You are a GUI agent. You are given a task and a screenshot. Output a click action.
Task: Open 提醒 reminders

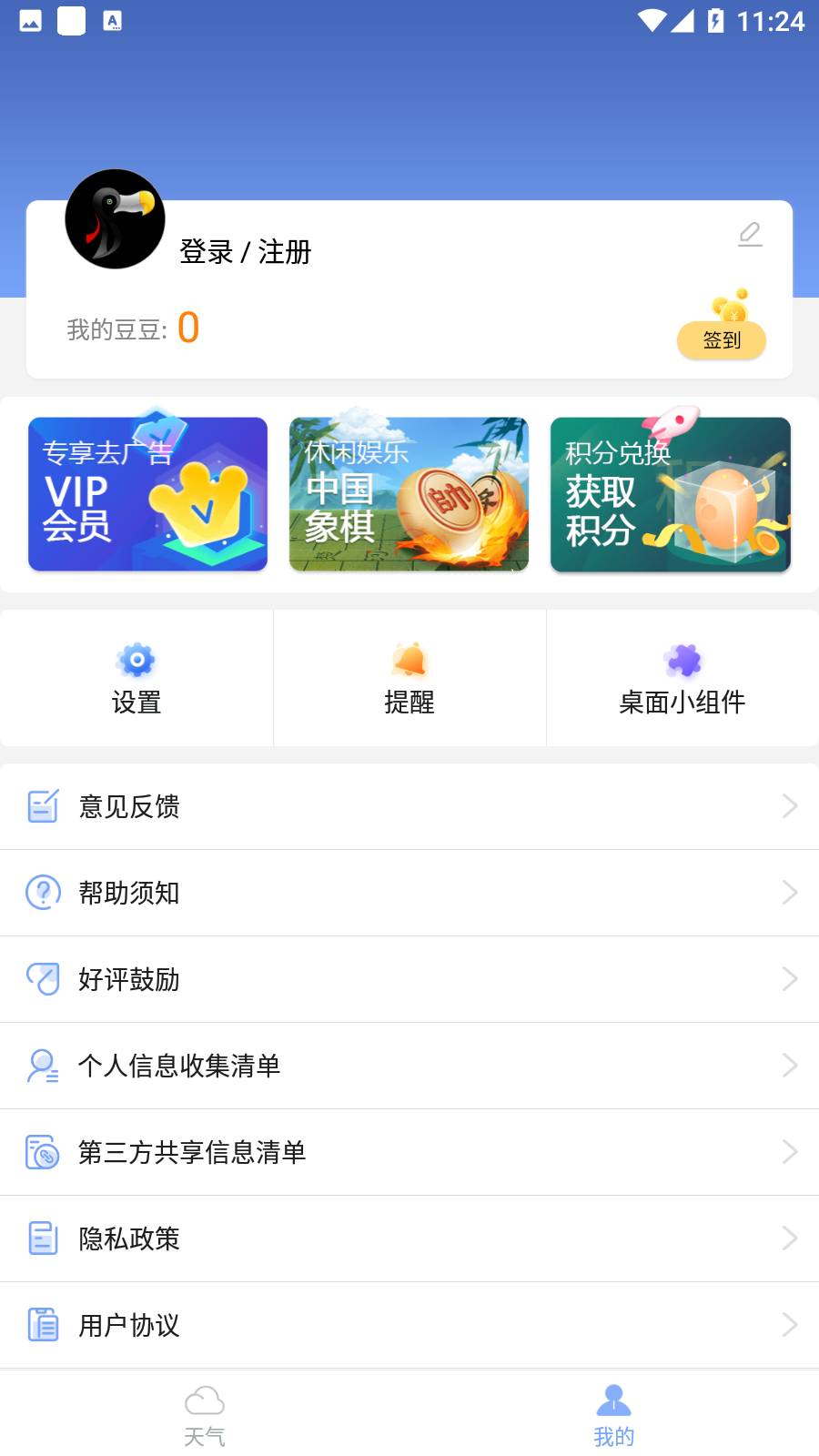coord(409,679)
